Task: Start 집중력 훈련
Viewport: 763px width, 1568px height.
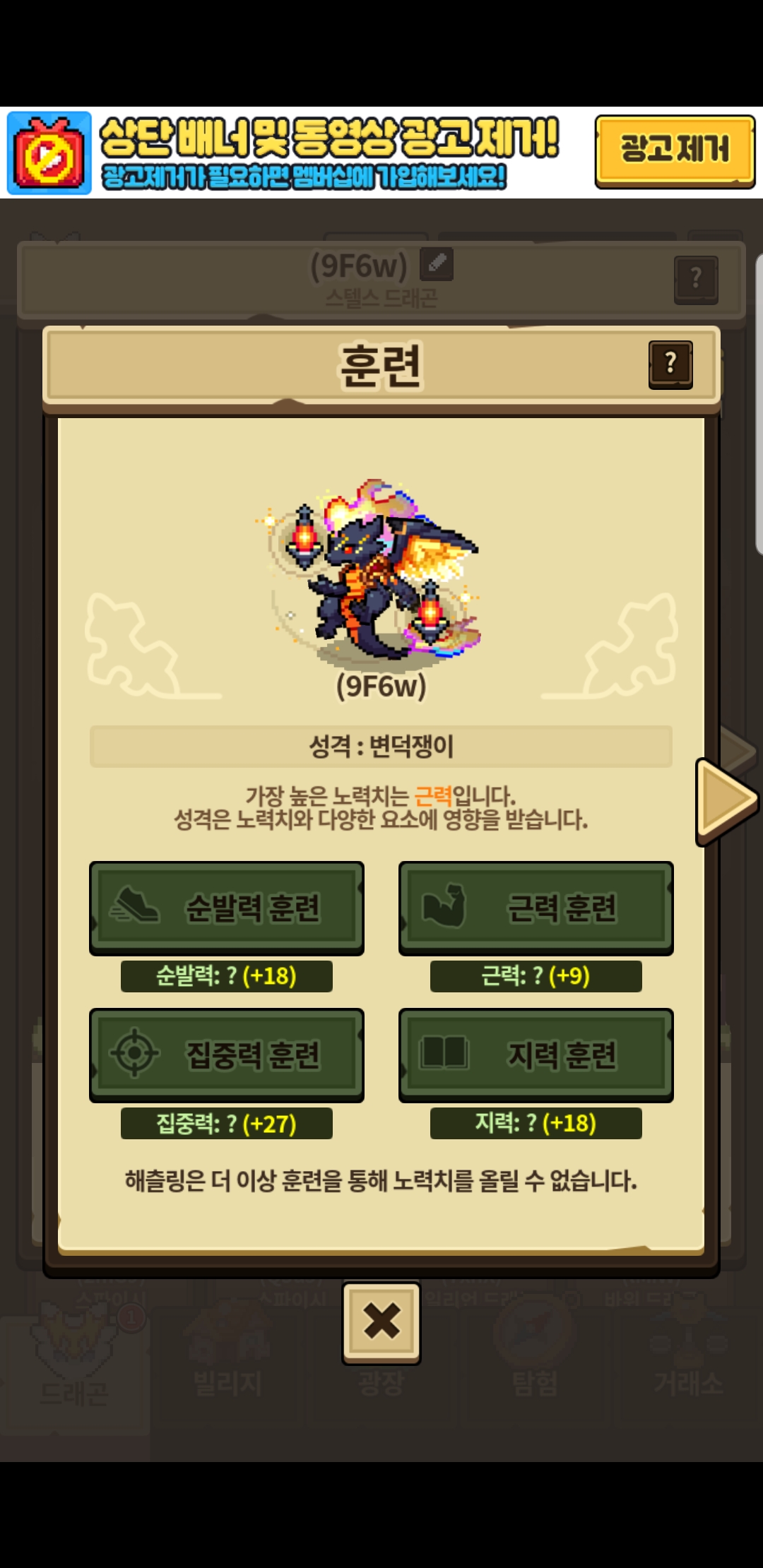Action: coord(227,1055)
